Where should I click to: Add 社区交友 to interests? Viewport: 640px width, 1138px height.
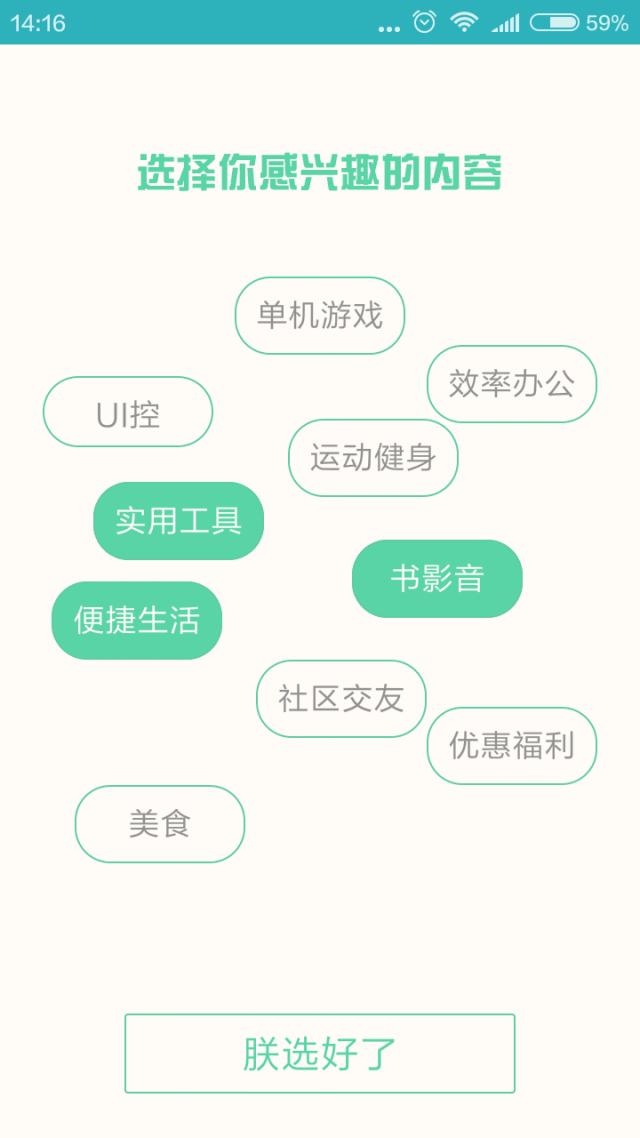click(x=341, y=699)
